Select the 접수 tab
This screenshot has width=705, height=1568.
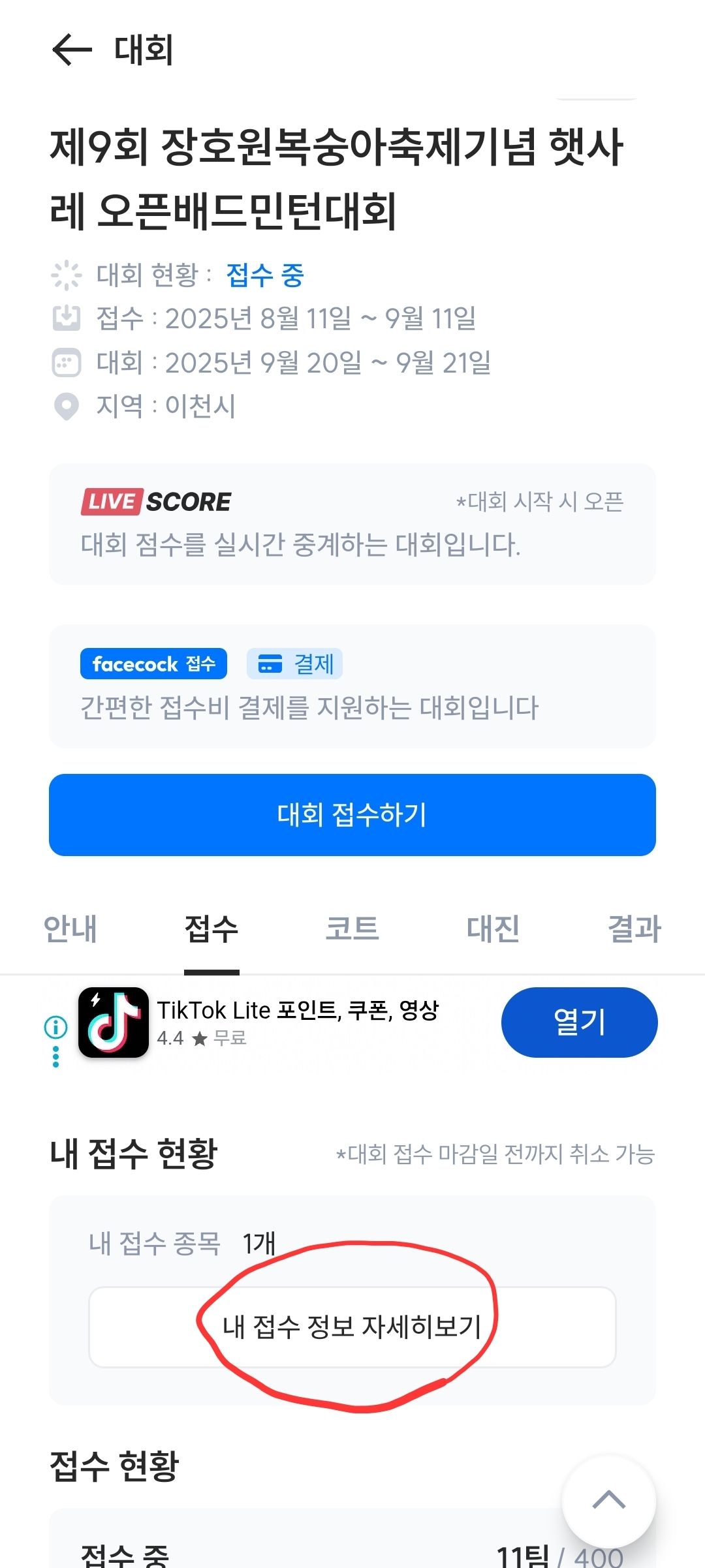[211, 929]
